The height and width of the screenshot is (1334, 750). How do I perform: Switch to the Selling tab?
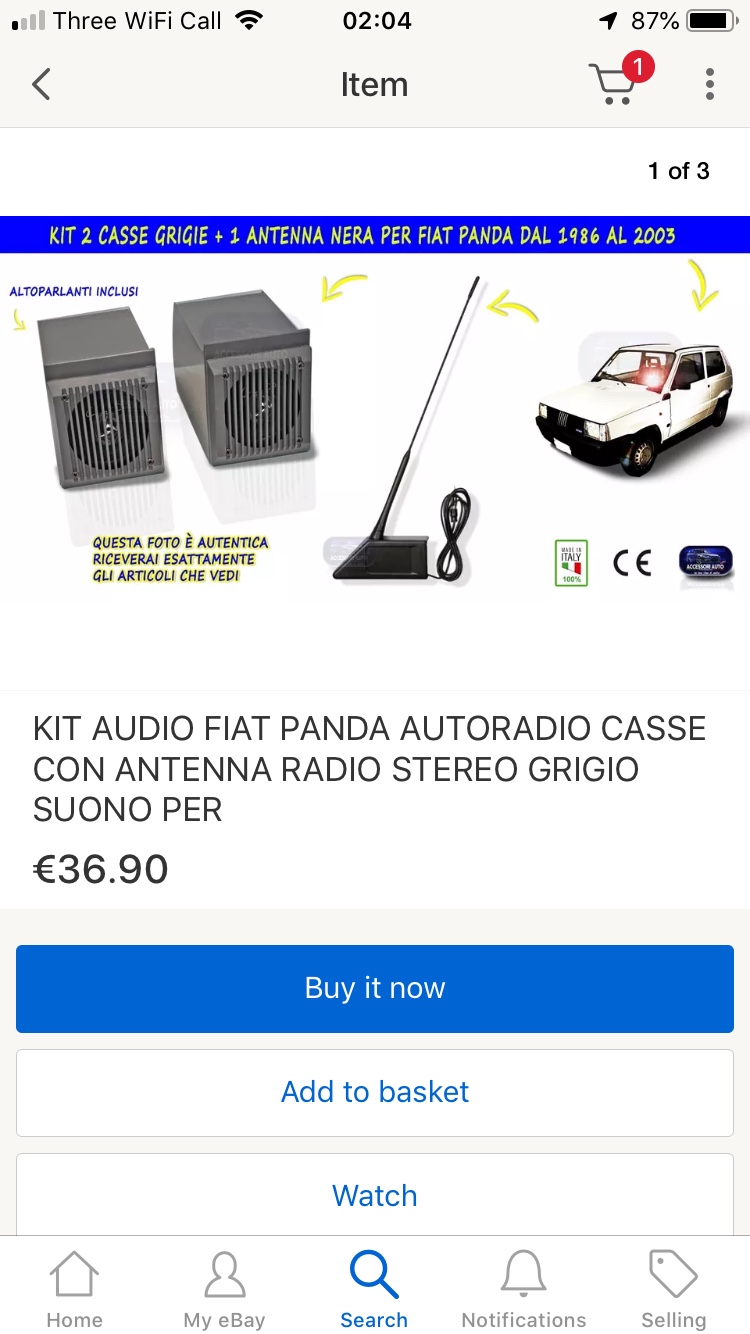coord(674,1290)
